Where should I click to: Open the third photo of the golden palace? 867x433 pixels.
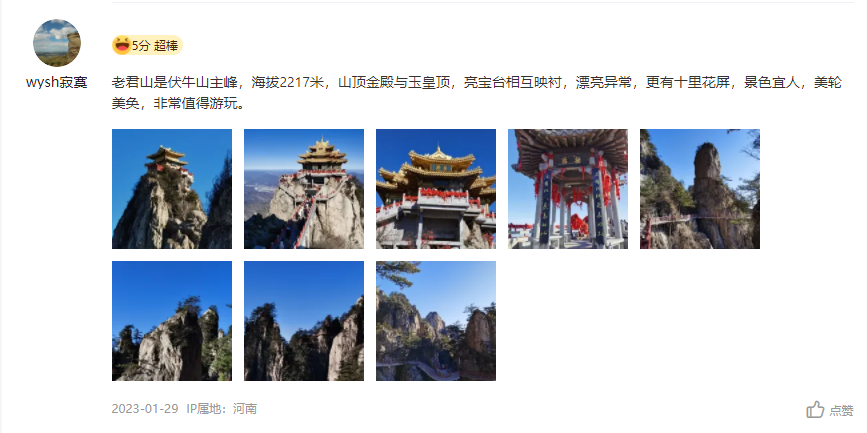coord(436,189)
